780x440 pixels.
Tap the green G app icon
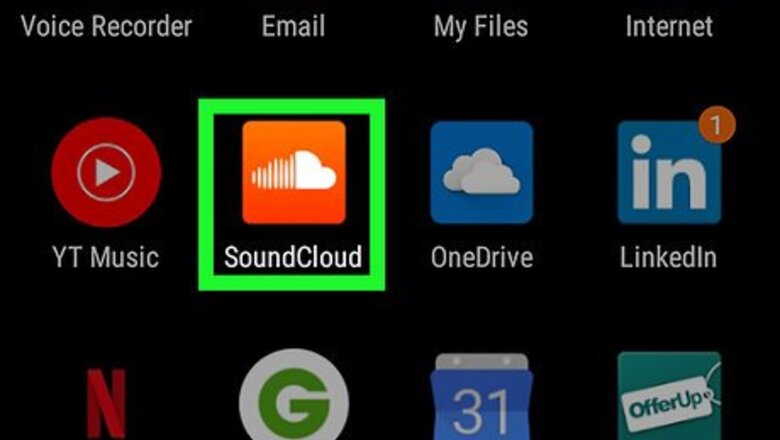[293, 400]
